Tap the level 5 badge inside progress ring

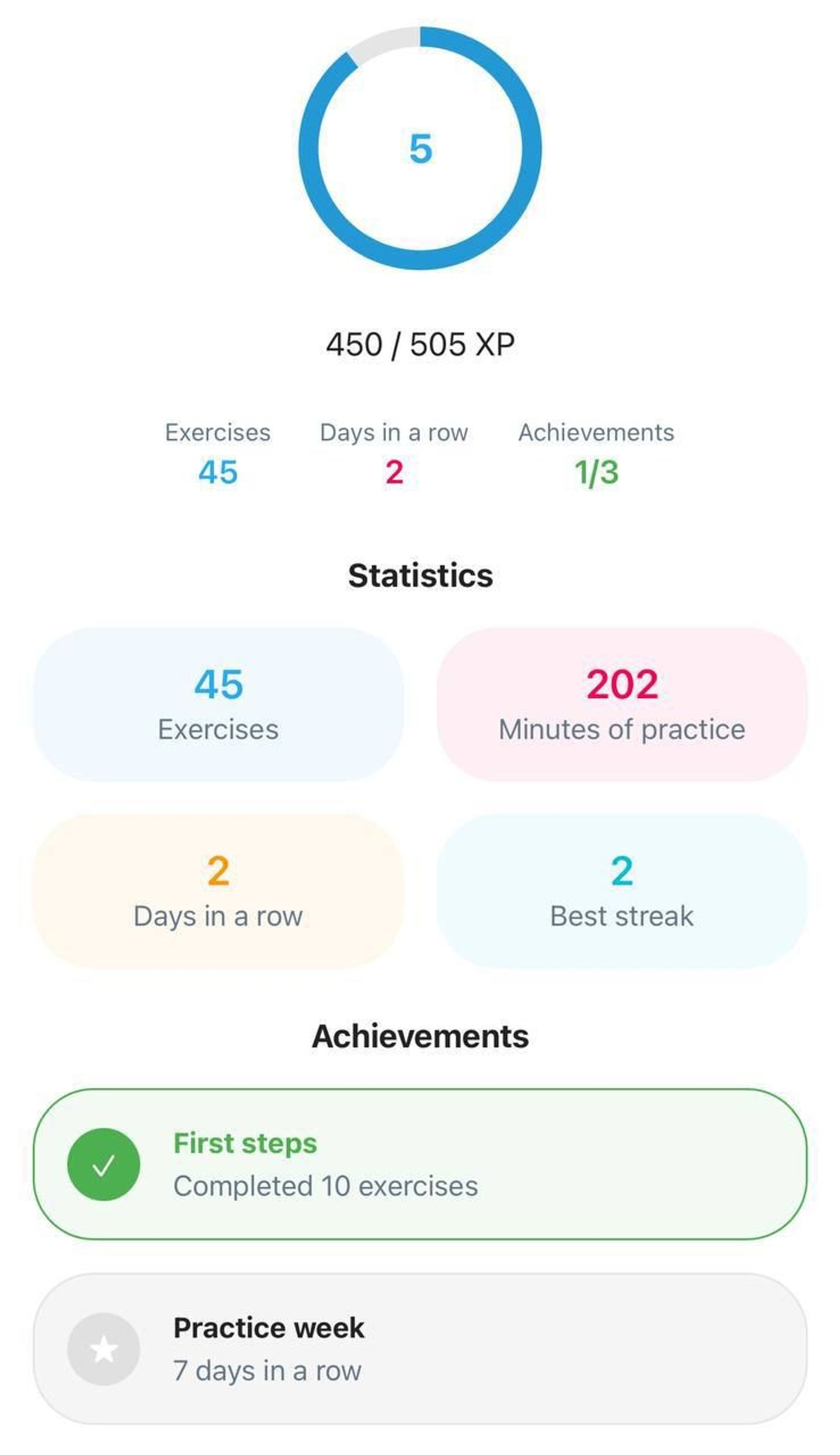tap(421, 150)
